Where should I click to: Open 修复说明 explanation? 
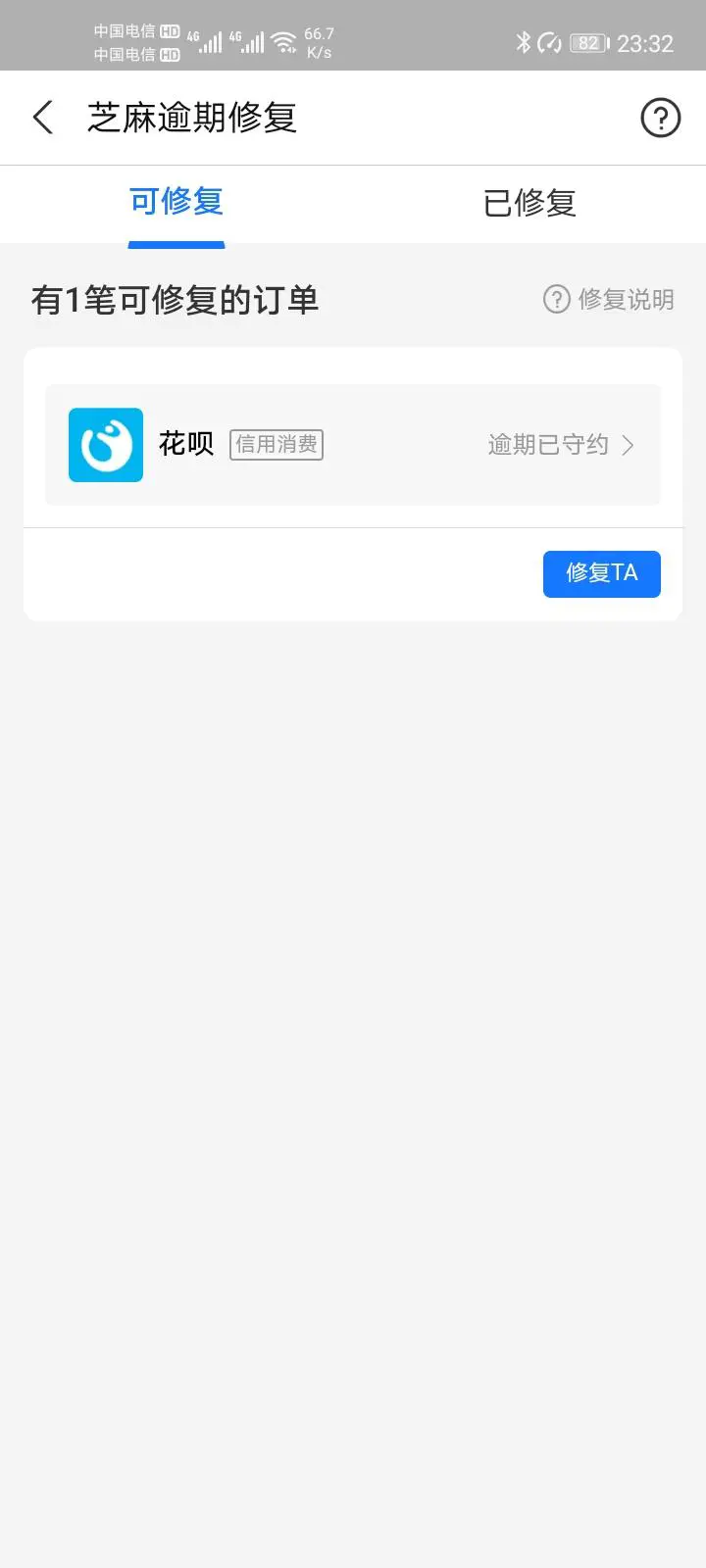point(609,299)
